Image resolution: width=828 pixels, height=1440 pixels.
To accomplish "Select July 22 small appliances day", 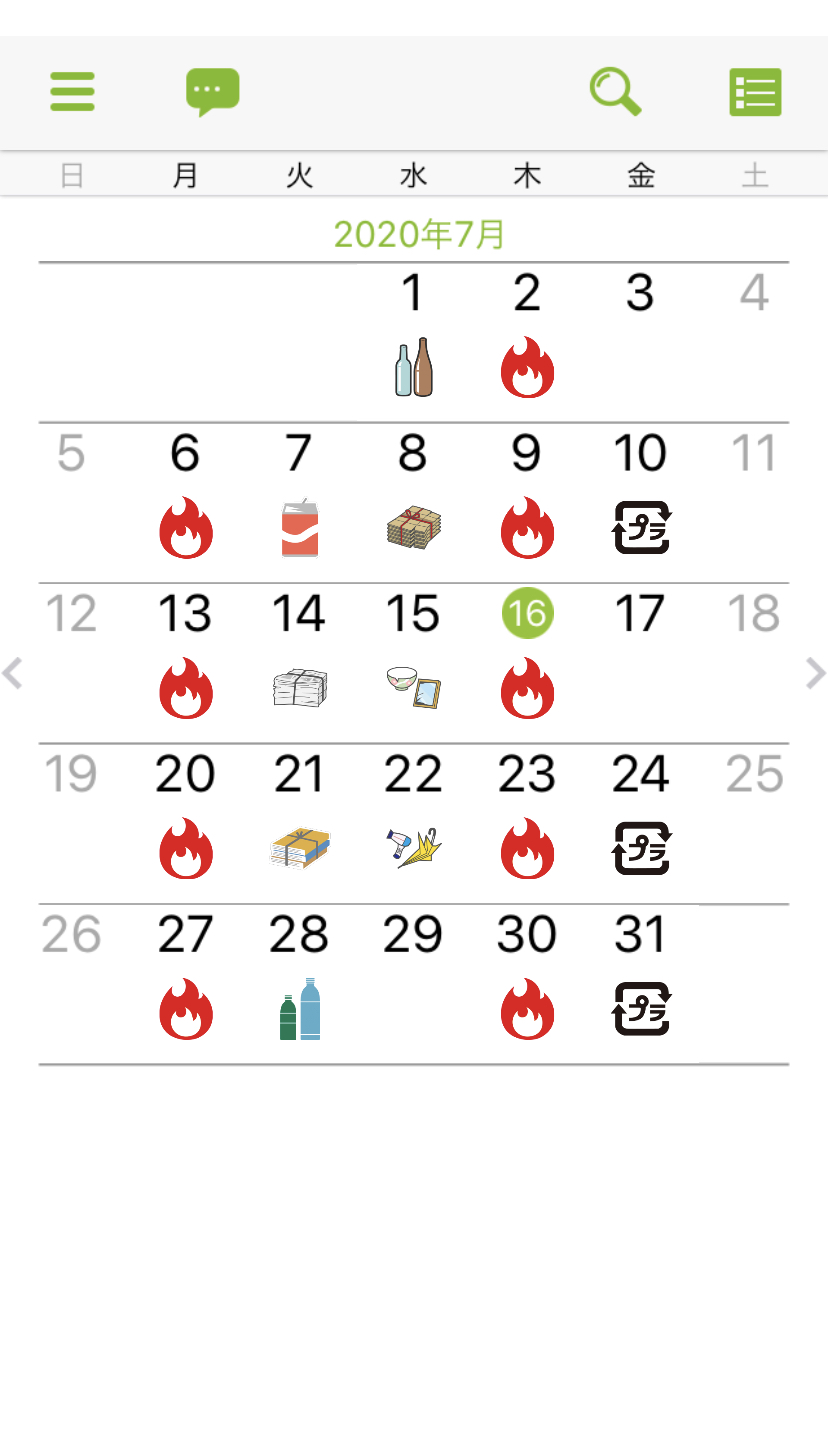I will pyautogui.click(x=413, y=822).
